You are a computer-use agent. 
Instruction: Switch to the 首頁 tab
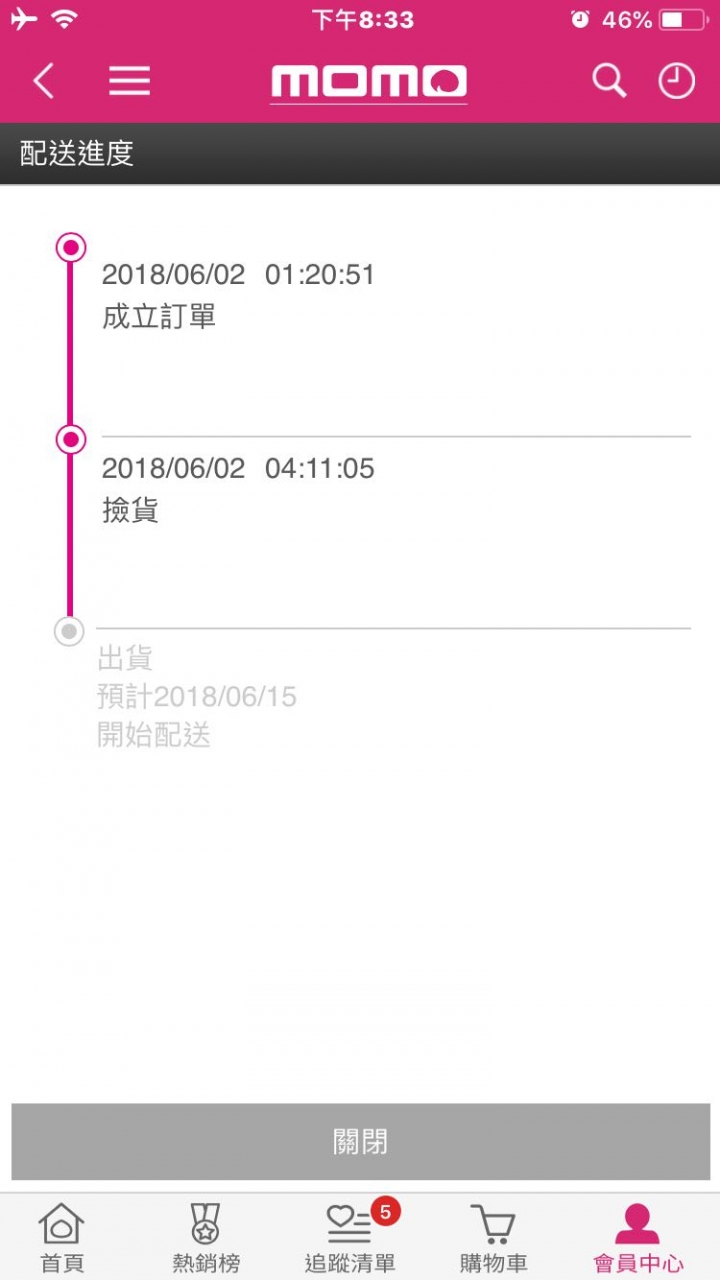(x=62, y=1238)
